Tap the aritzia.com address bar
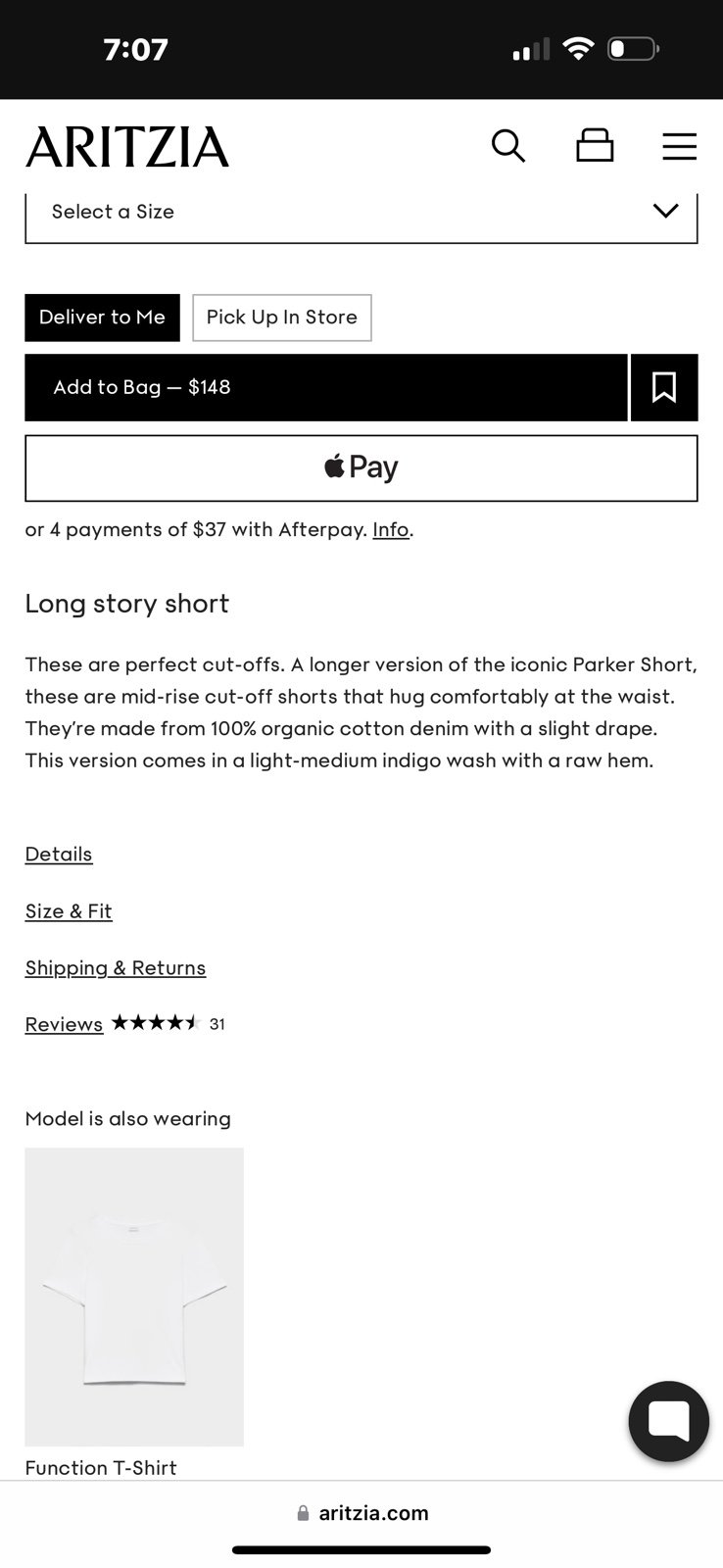Viewport: 723px width, 1568px height. pos(361,1513)
